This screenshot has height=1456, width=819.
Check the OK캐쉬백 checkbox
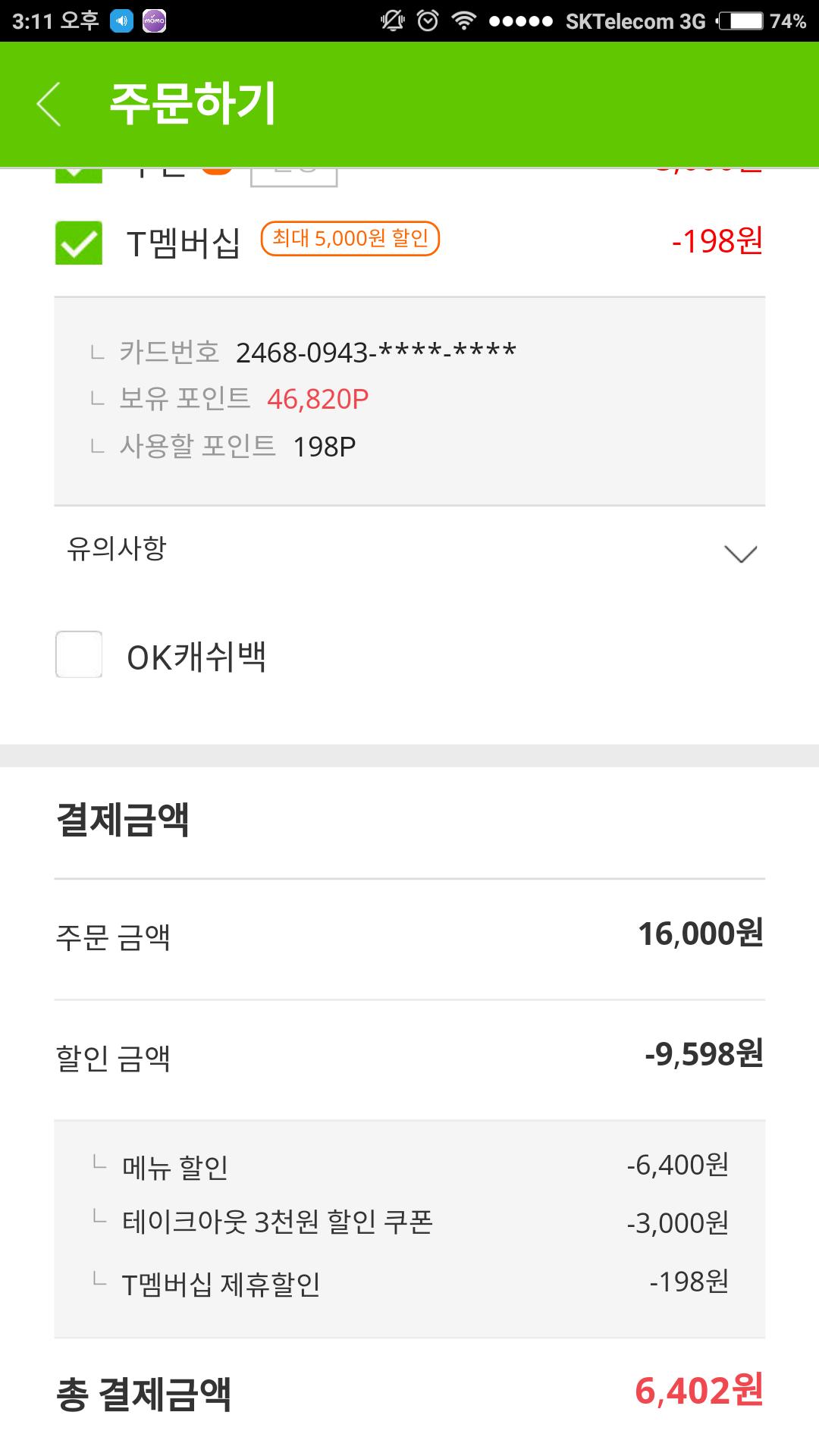79,654
